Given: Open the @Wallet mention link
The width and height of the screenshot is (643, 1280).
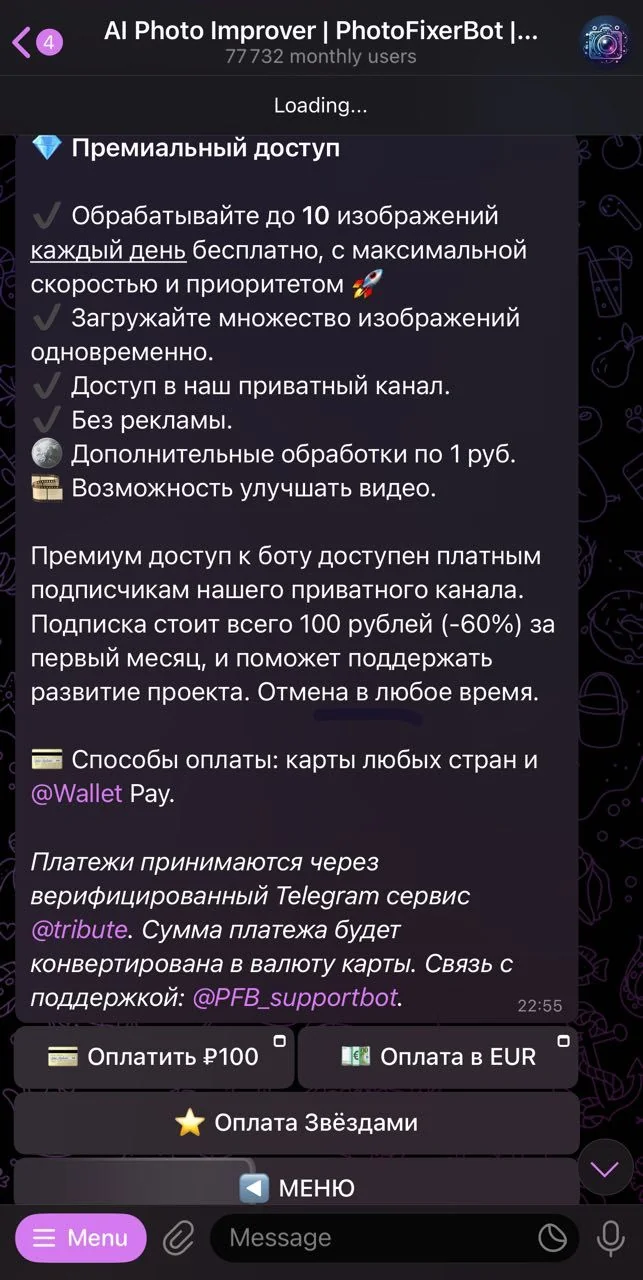Looking at the screenshot, I should (77, 794).
